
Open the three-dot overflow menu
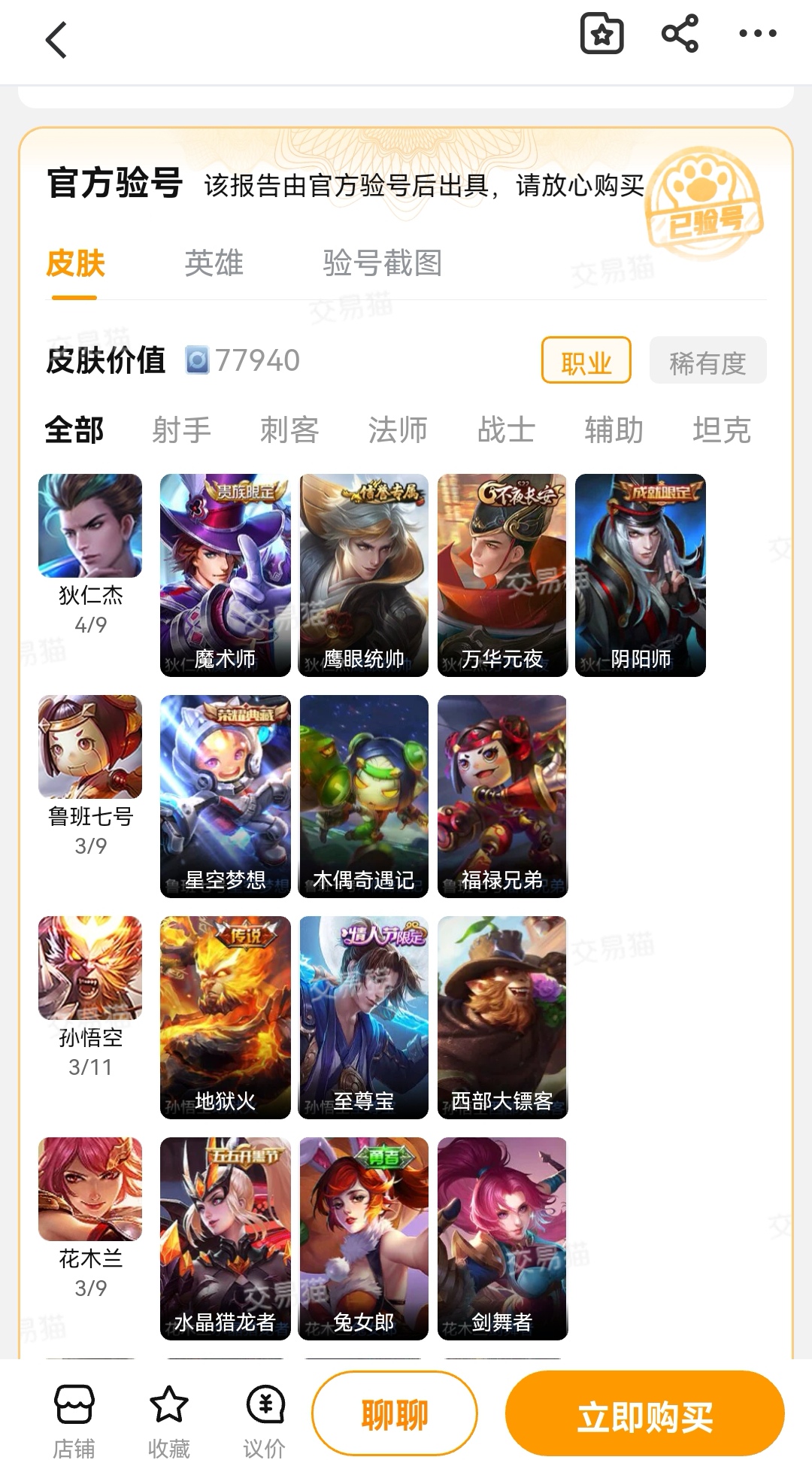pyautogui.click(x=757, y=34)
